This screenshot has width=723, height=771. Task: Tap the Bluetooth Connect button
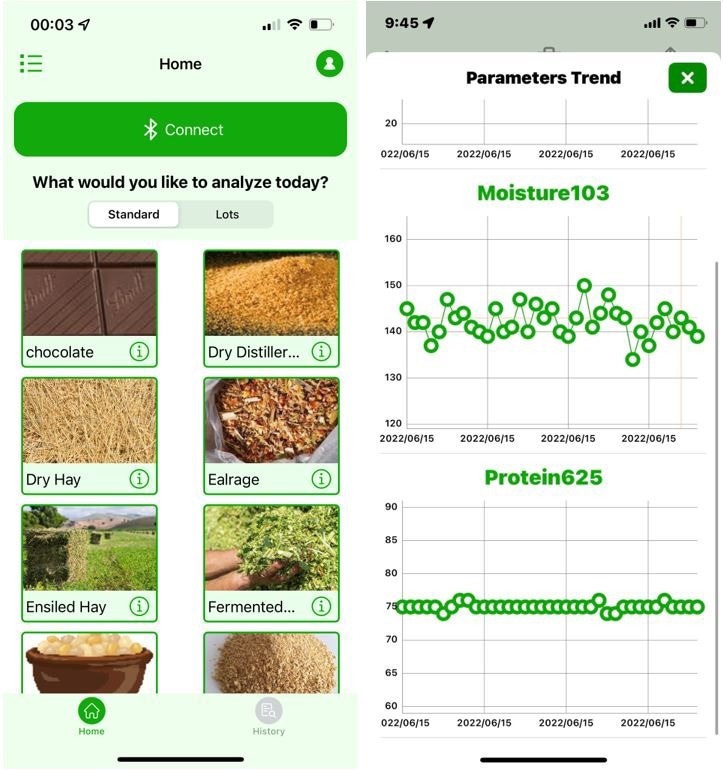tap(180, 130)
